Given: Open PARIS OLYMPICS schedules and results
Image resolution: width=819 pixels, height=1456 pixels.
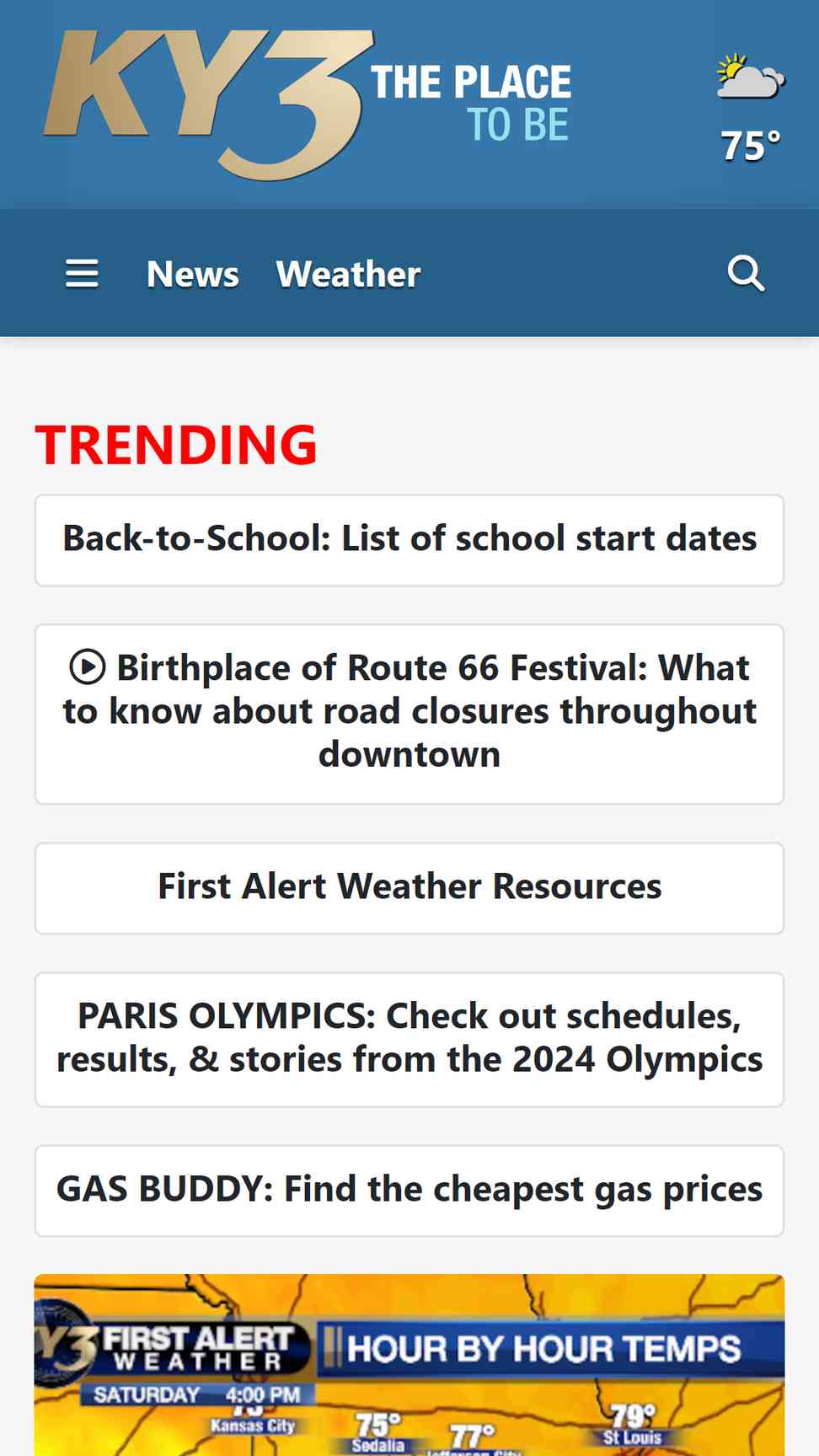Looking at the screenshot, I should tap(409, 1039).
